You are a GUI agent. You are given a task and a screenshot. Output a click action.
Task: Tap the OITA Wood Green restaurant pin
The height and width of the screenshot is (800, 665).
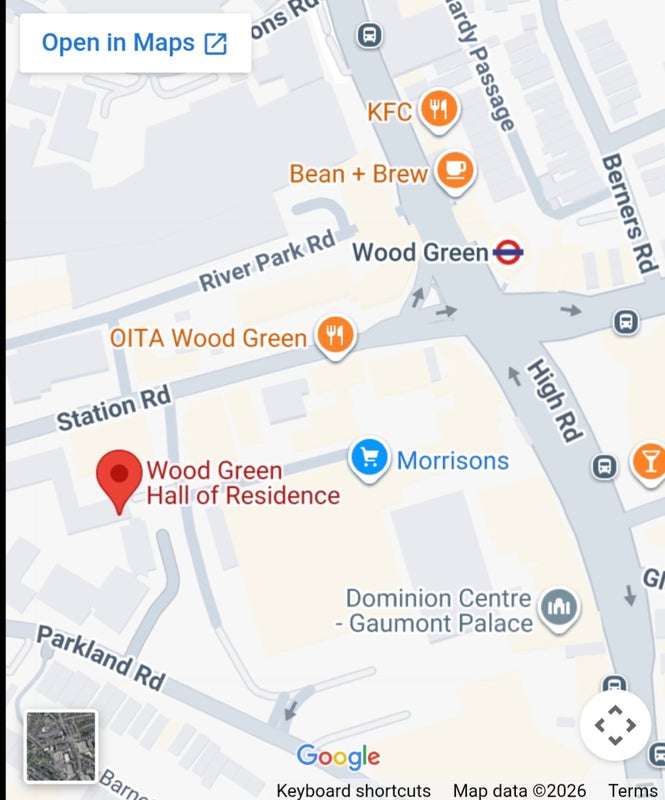pyautogui.click(x=335, y=336)
